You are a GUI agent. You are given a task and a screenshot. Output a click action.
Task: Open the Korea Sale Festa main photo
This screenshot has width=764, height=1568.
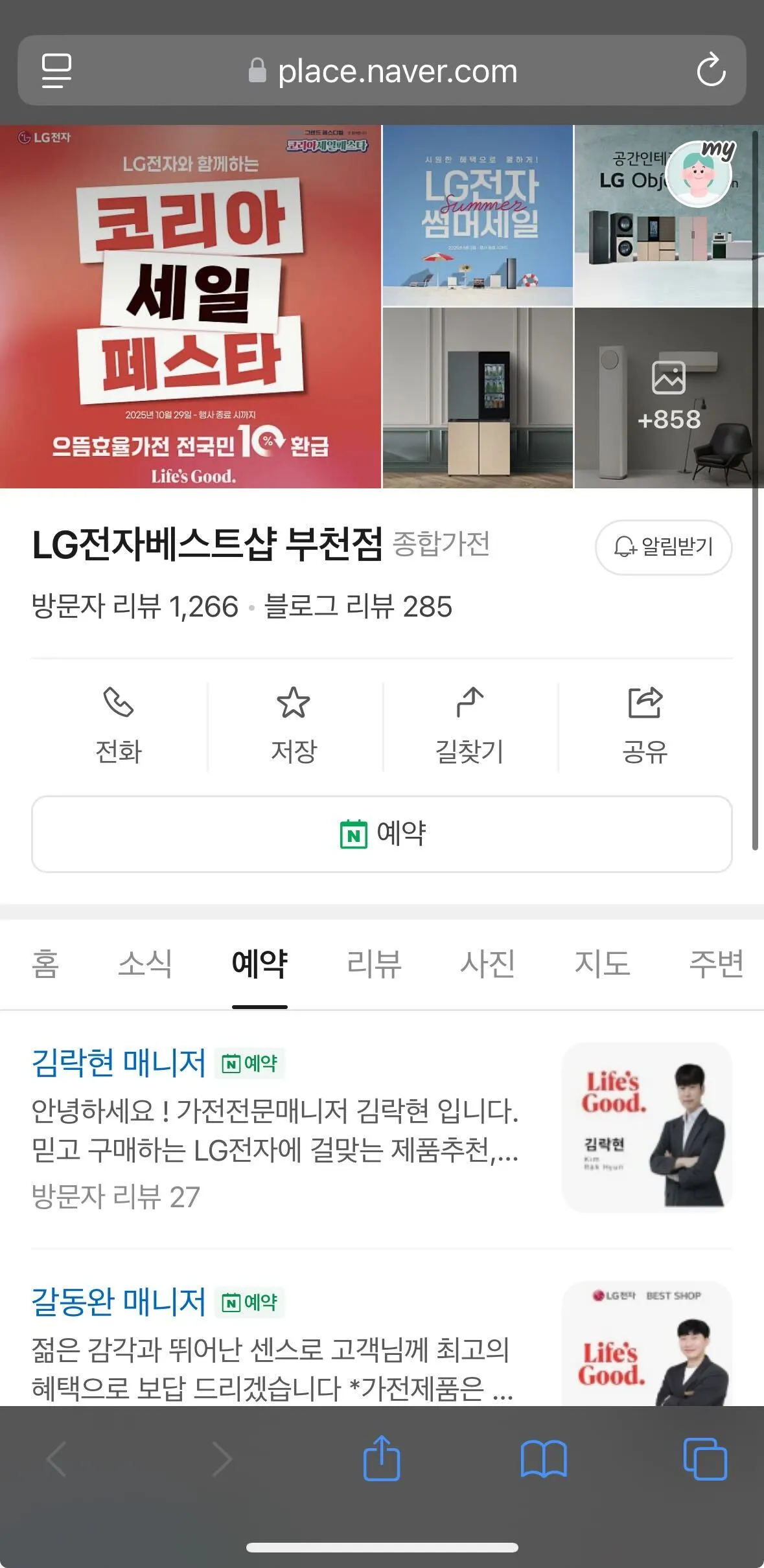[191, 306]
